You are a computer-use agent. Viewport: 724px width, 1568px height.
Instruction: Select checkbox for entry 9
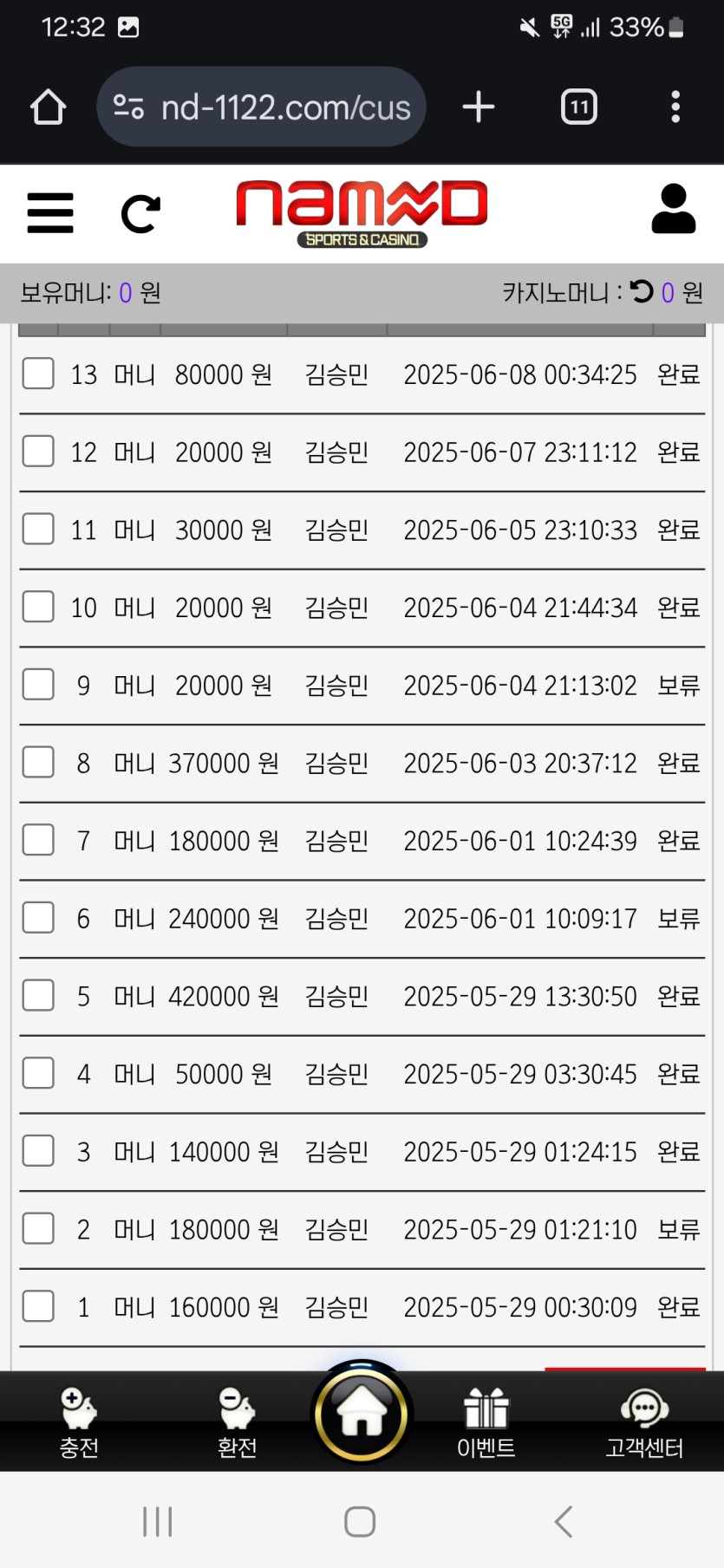(x=38, y=685)
